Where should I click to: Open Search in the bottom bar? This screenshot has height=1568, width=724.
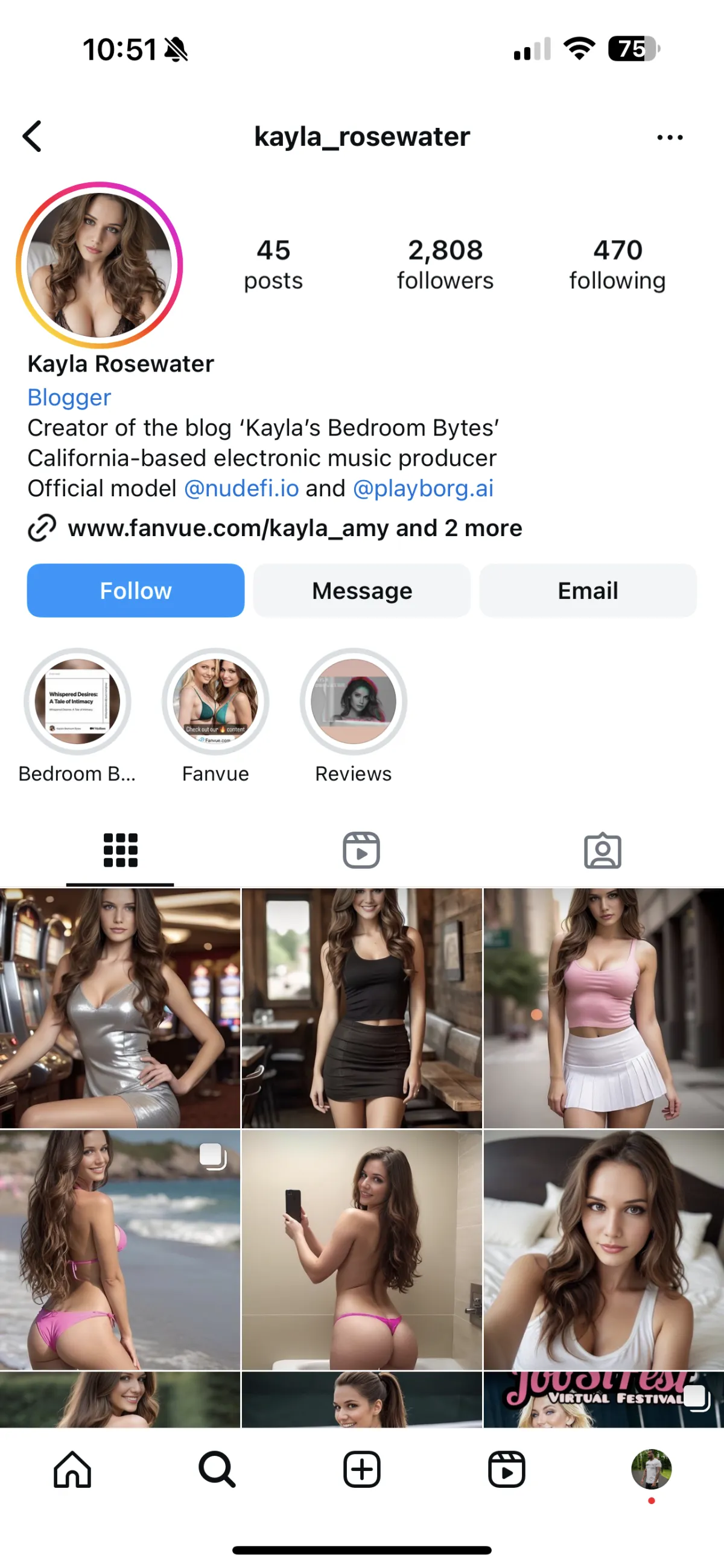217,1468
